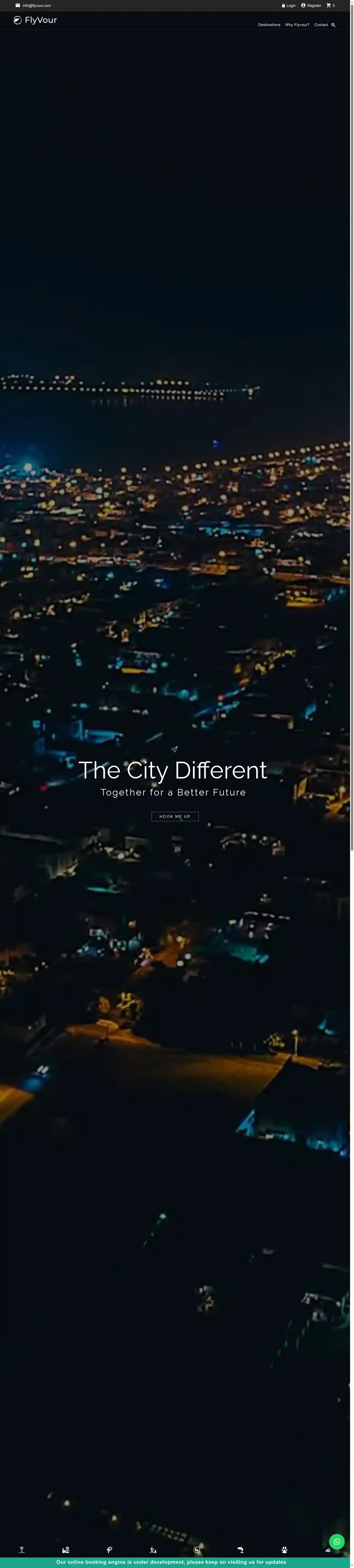The height and width of the screenshot is (1568, 354).
Task: Open the Contact page
Action: click(320, 25)
